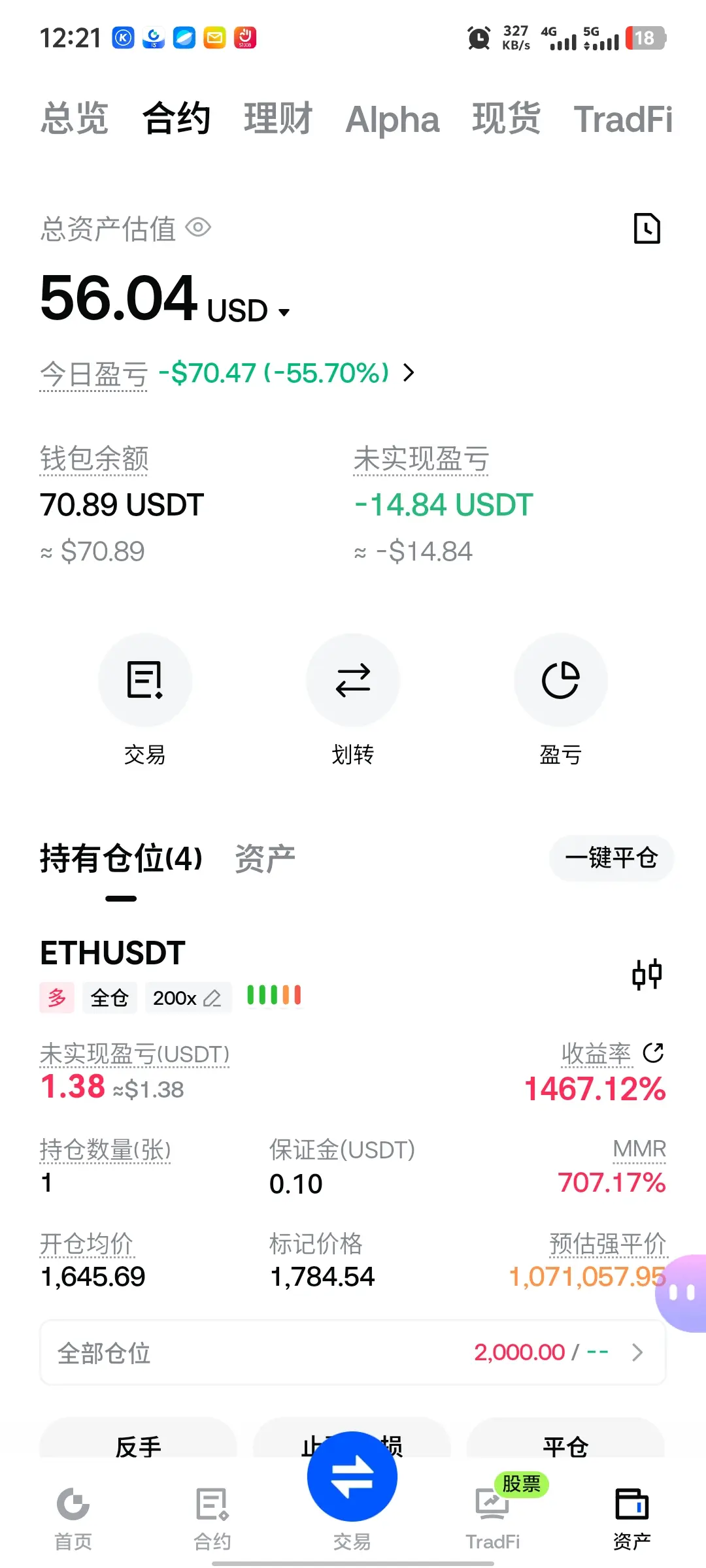Expand the 全部仓位 row
This screenshot has height=1568, width=706.
pos(353,1352)
